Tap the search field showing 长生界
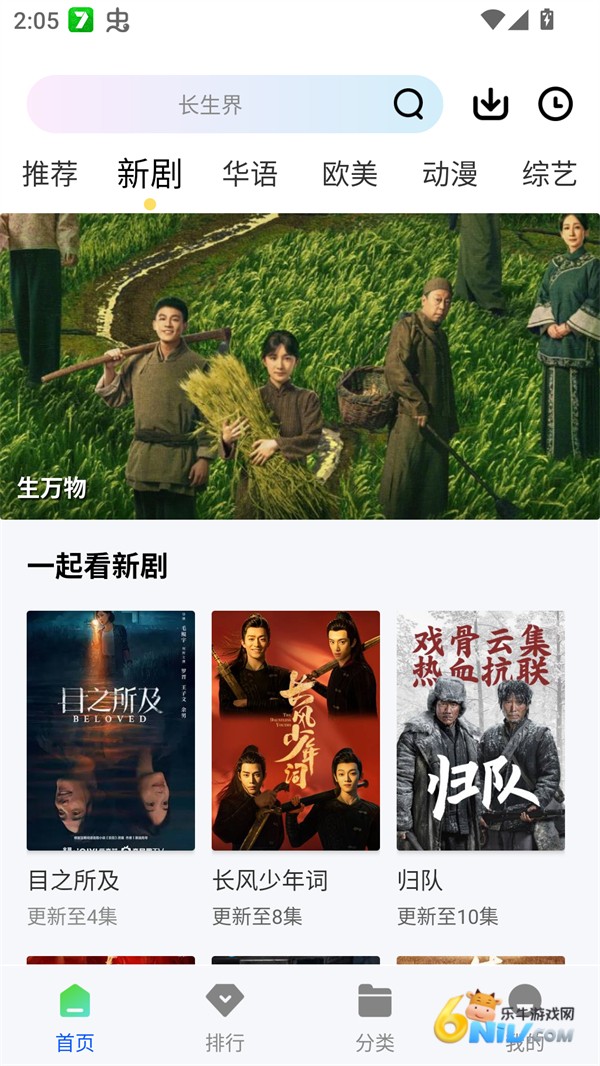600x1066 pixels. pyautogui.click(x=210, y=104)
